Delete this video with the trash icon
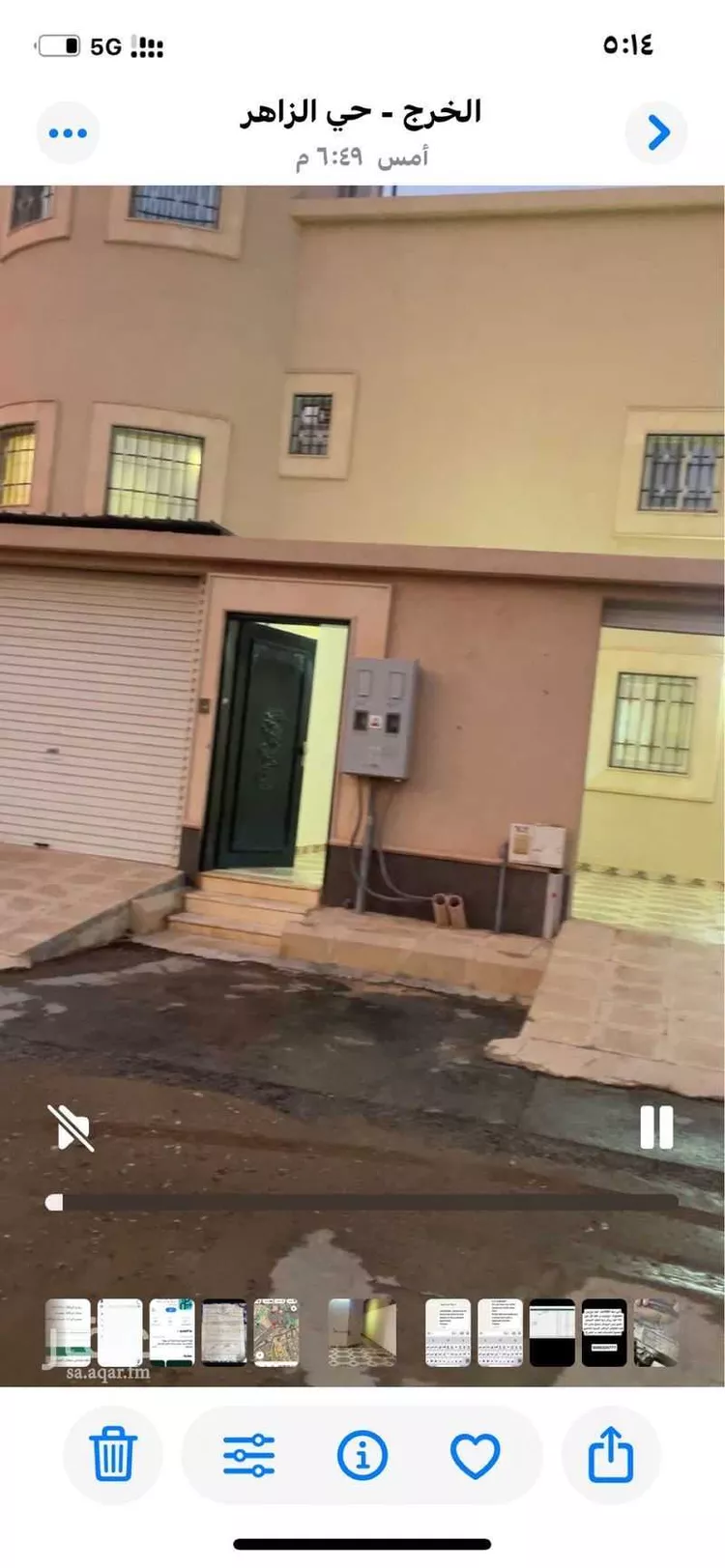Image resolution: width=725 pixels, height=1568 pixels. point(113,1454)
